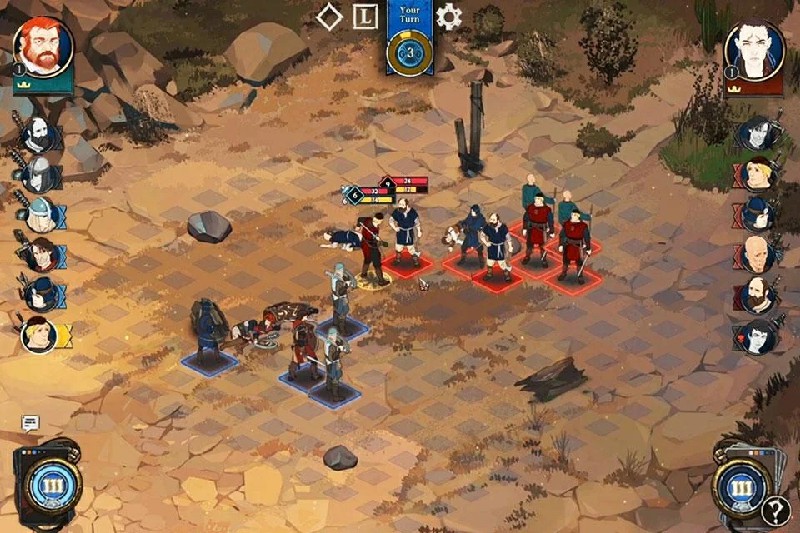Select the blonde unit portrait with yellow flag

pos(40,334)
